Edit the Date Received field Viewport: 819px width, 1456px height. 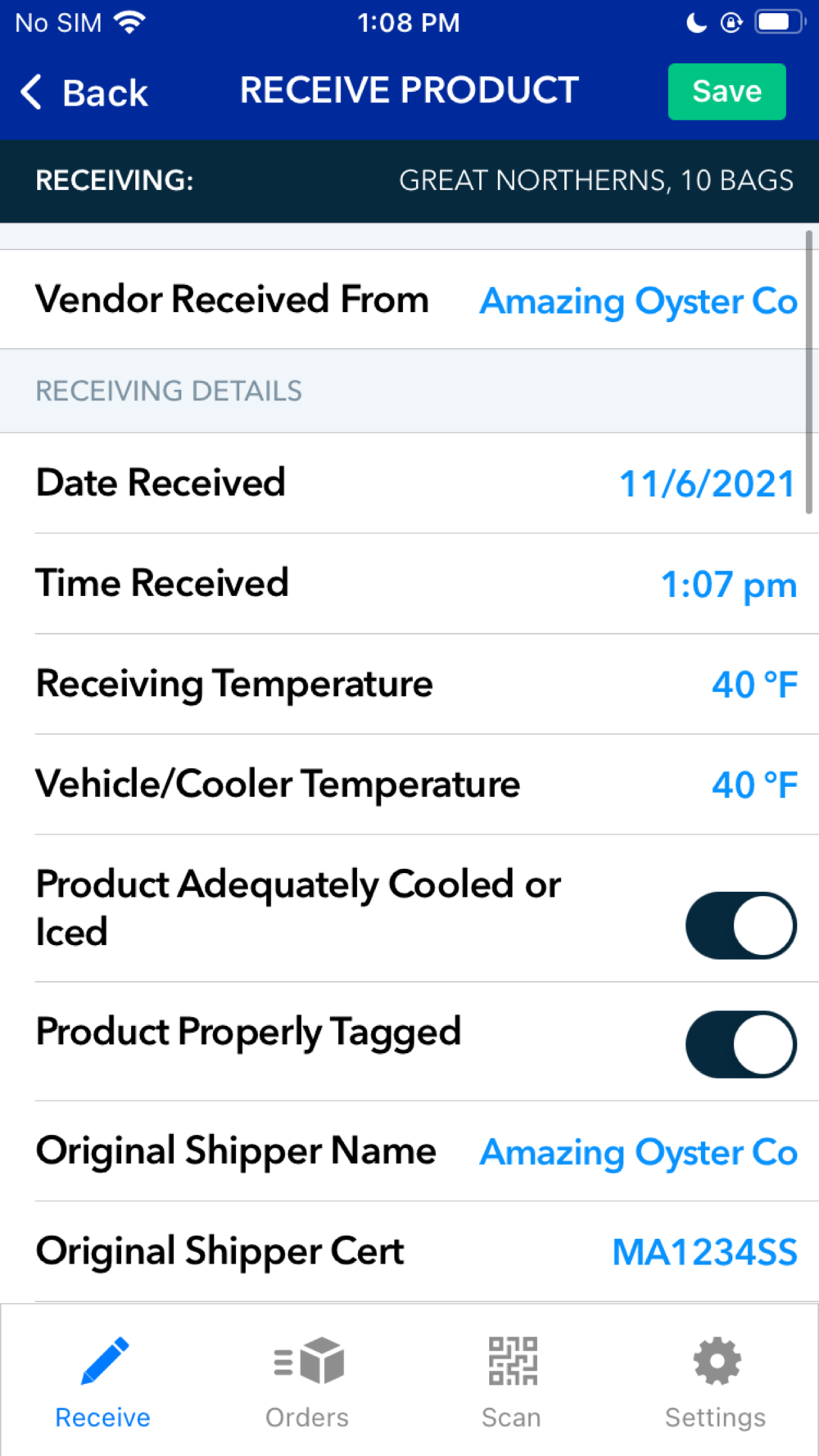click(706, 484)
